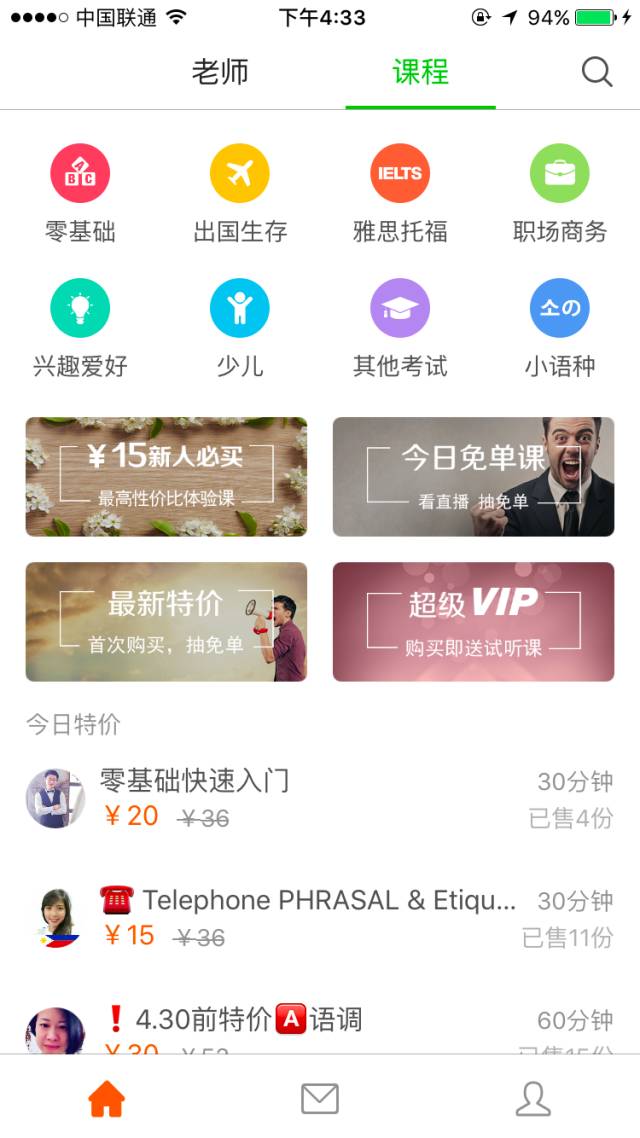This screenshot has height=1138, width=640.
Task: Switch to the 老师 tab
Action: 220,72
